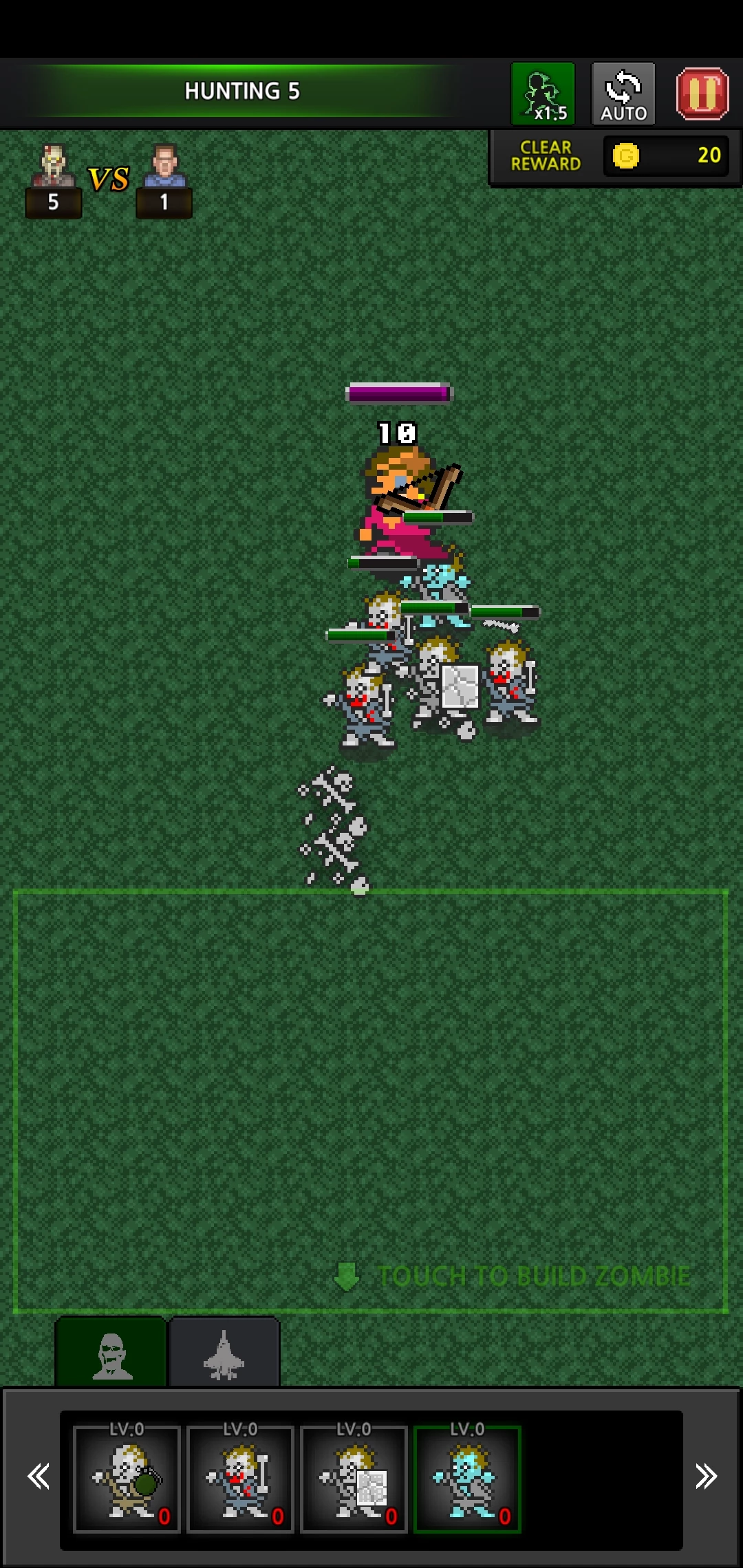Go to the next unit page arrow
Image resolution: width=743 pixels, height=1568 pixels.
(706, 1477)
